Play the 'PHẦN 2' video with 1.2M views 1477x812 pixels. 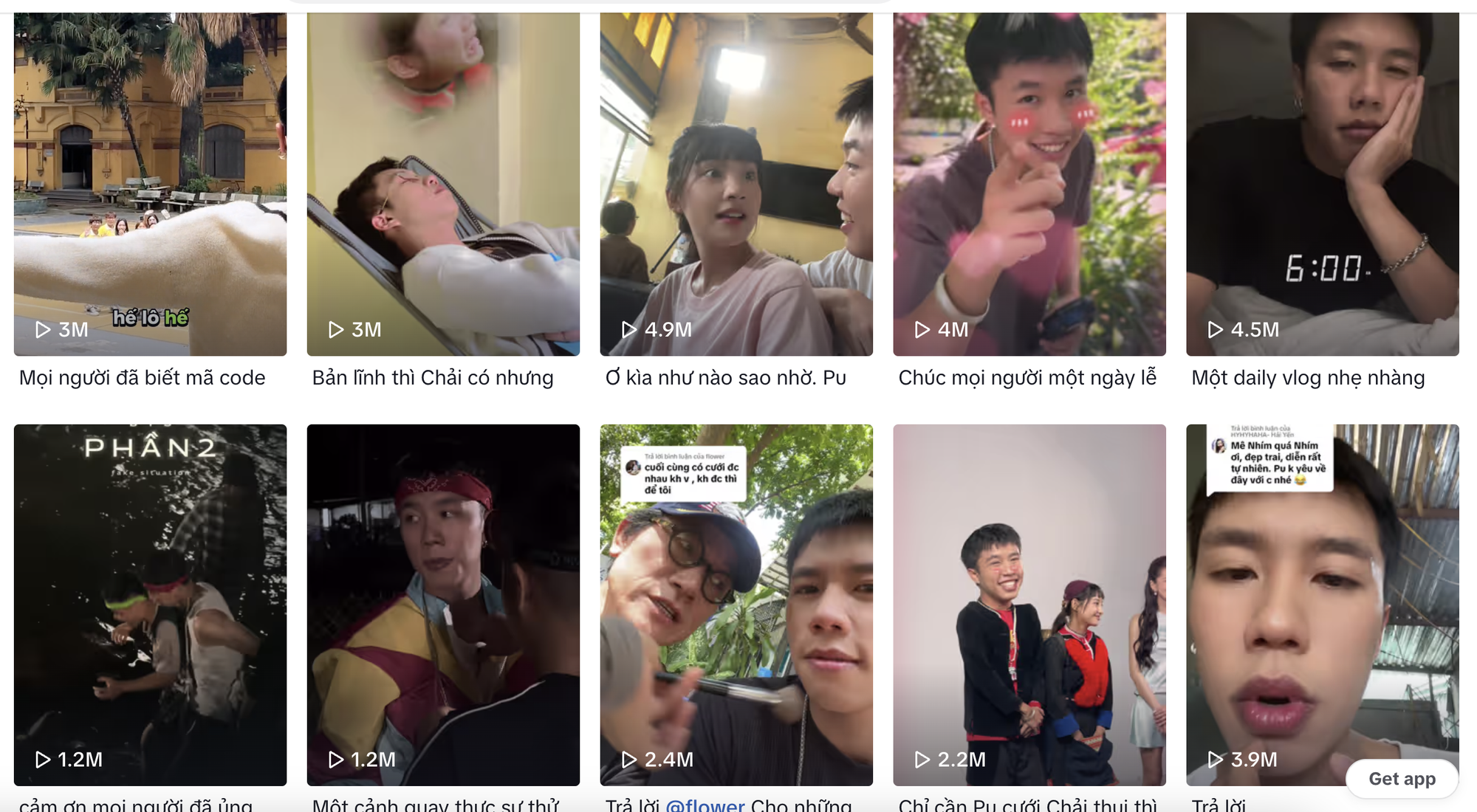click(150, 605)
